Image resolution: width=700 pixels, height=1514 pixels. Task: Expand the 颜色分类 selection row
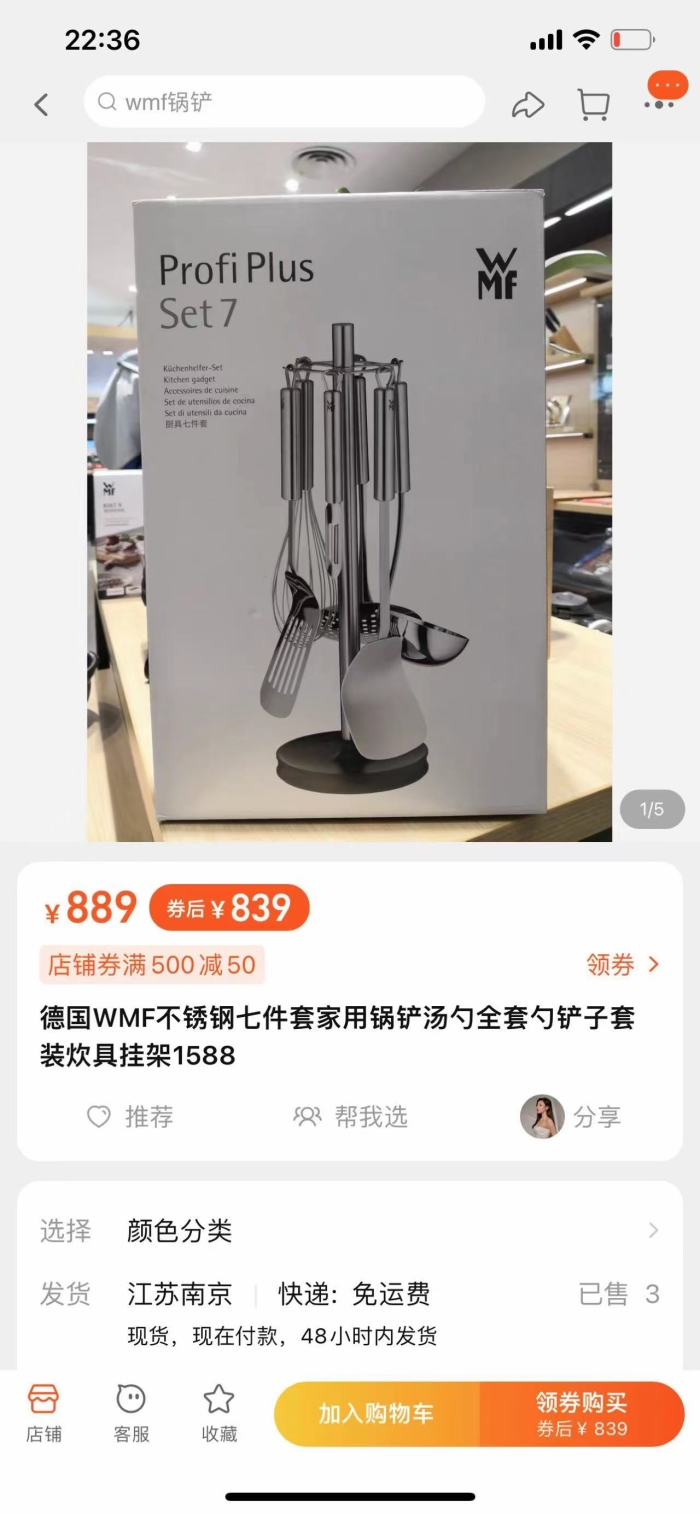pos(350,1231)
